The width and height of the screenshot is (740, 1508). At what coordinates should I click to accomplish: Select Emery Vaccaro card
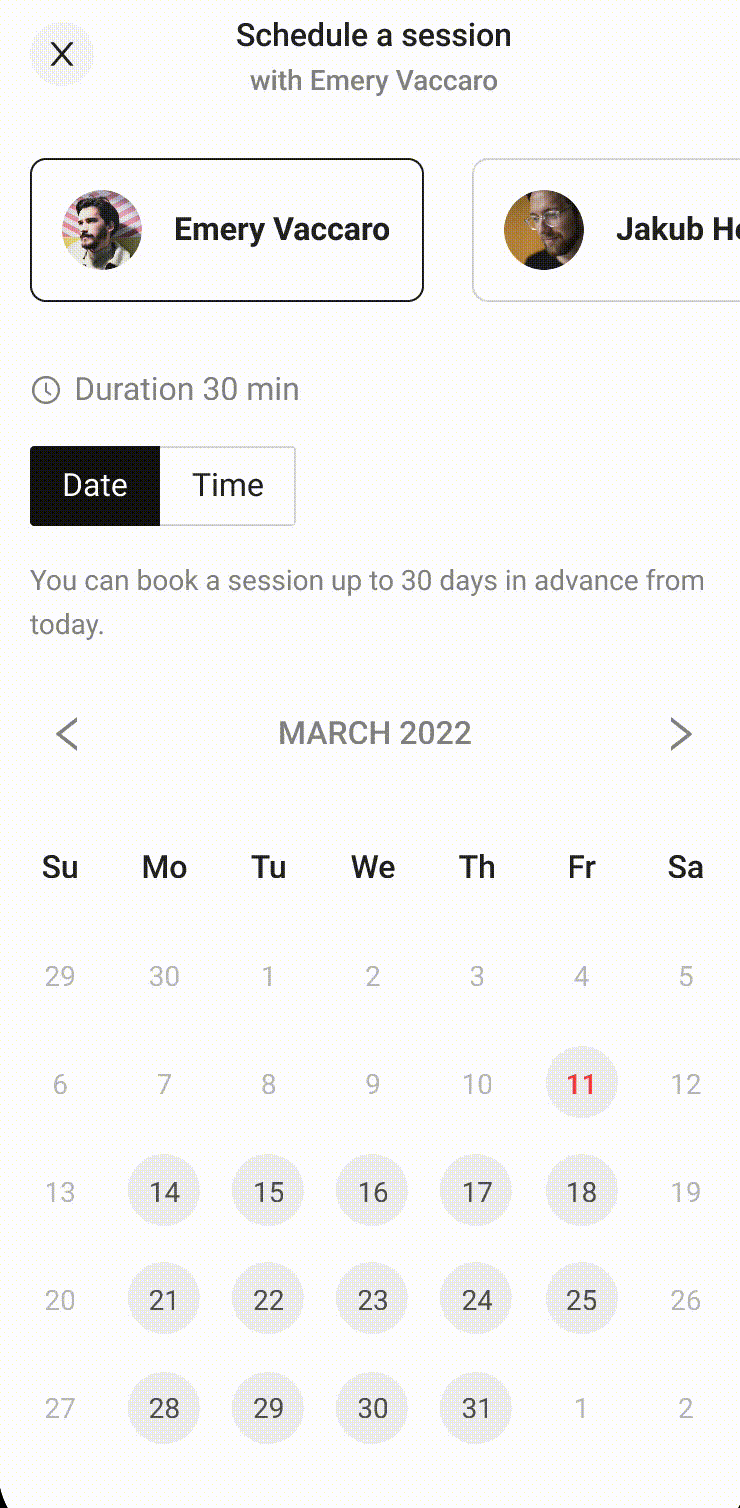tap(227, 230)
